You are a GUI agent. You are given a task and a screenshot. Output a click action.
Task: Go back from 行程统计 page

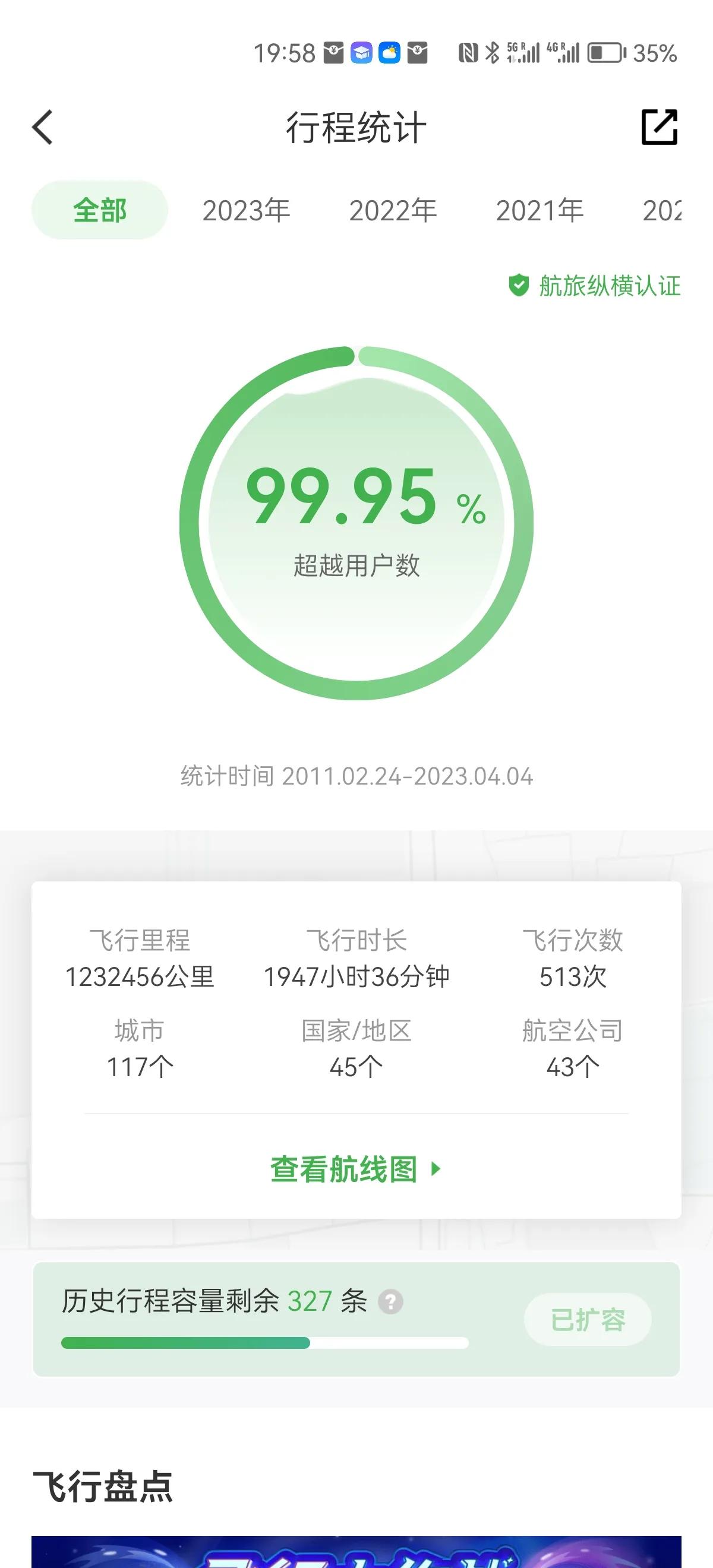click(x=43, y=127)
